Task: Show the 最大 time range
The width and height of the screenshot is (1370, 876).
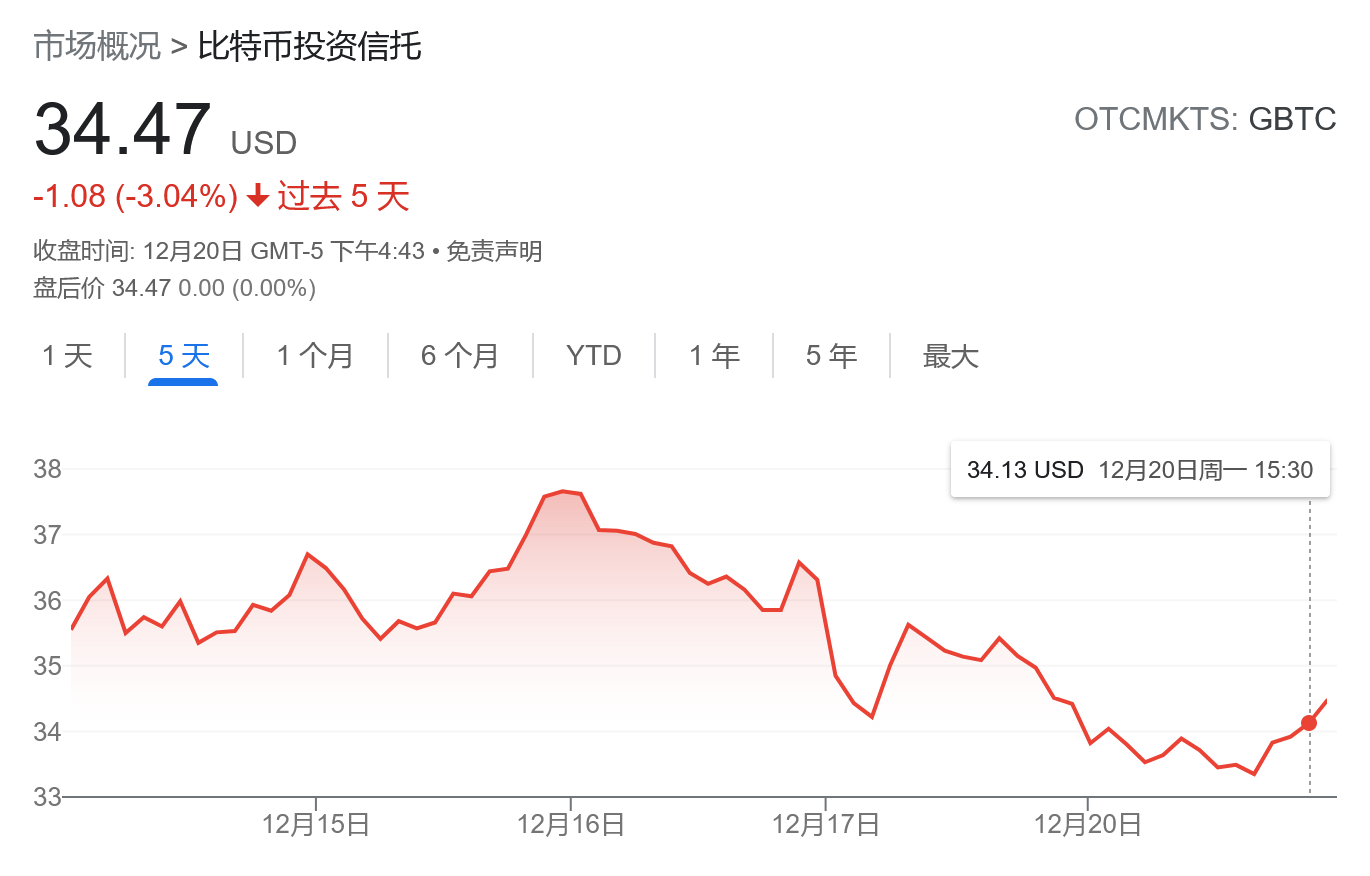Action: pos(950,356)
